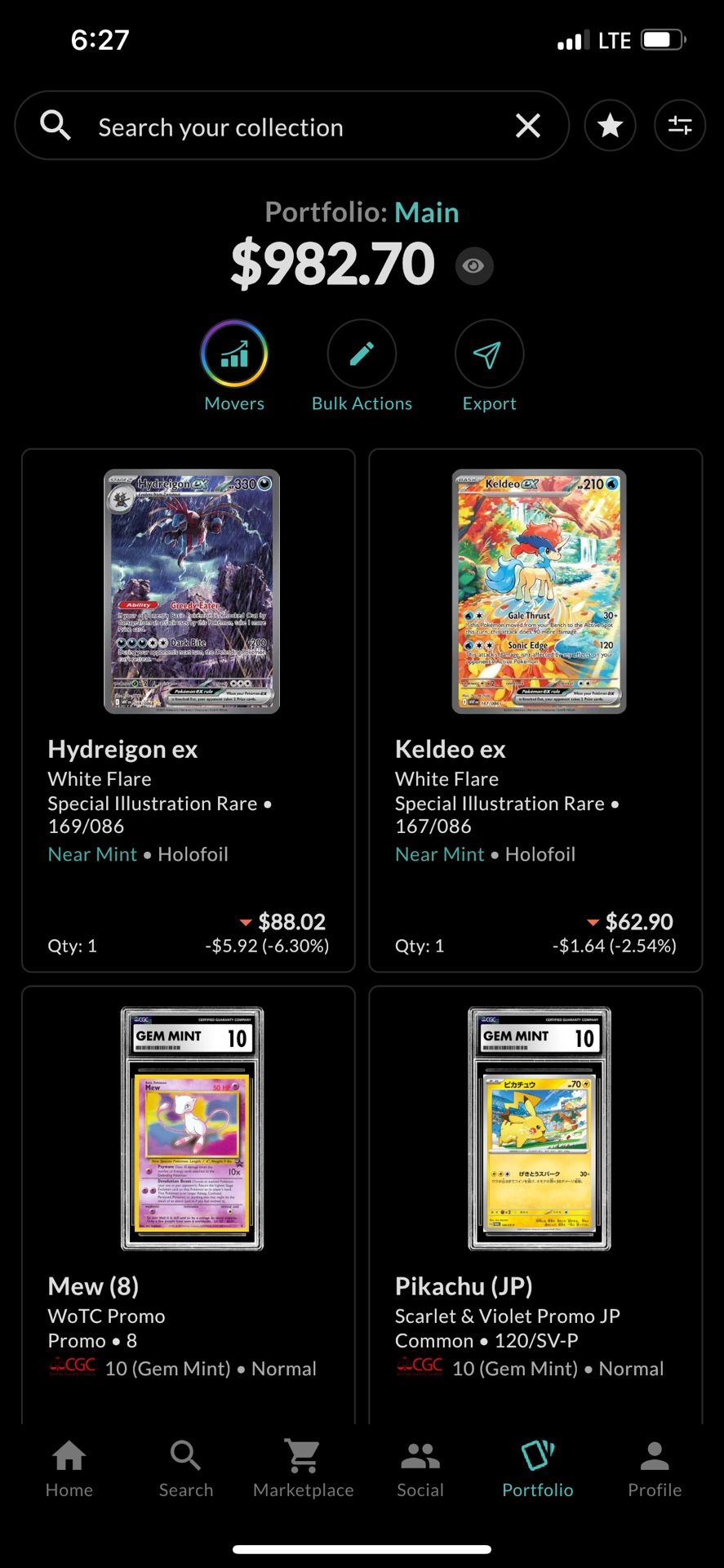This screenshot has width=724, height=1568.
Task: Tap the Hydreigon ex card image
Action: [192, 590]
